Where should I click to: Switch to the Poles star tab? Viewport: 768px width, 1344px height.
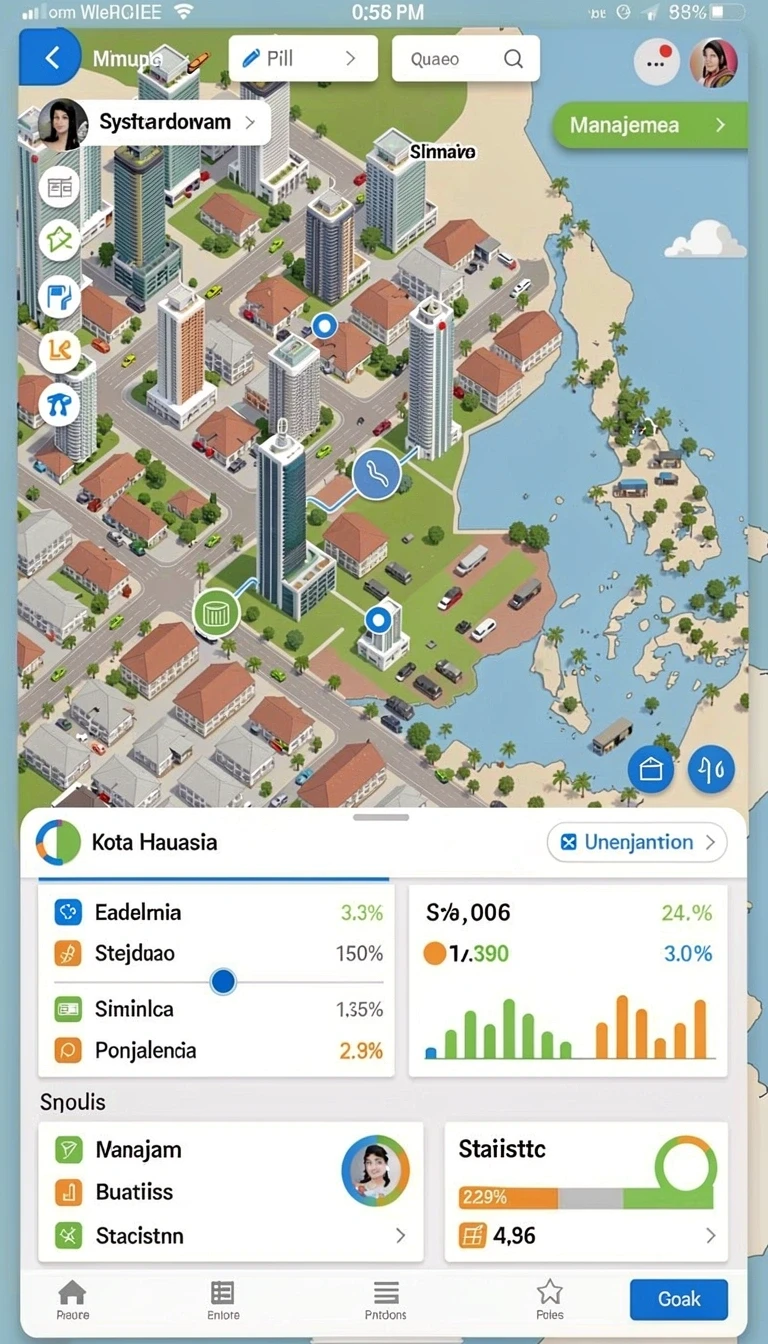pyautogui.click(x=550, y=1300)
